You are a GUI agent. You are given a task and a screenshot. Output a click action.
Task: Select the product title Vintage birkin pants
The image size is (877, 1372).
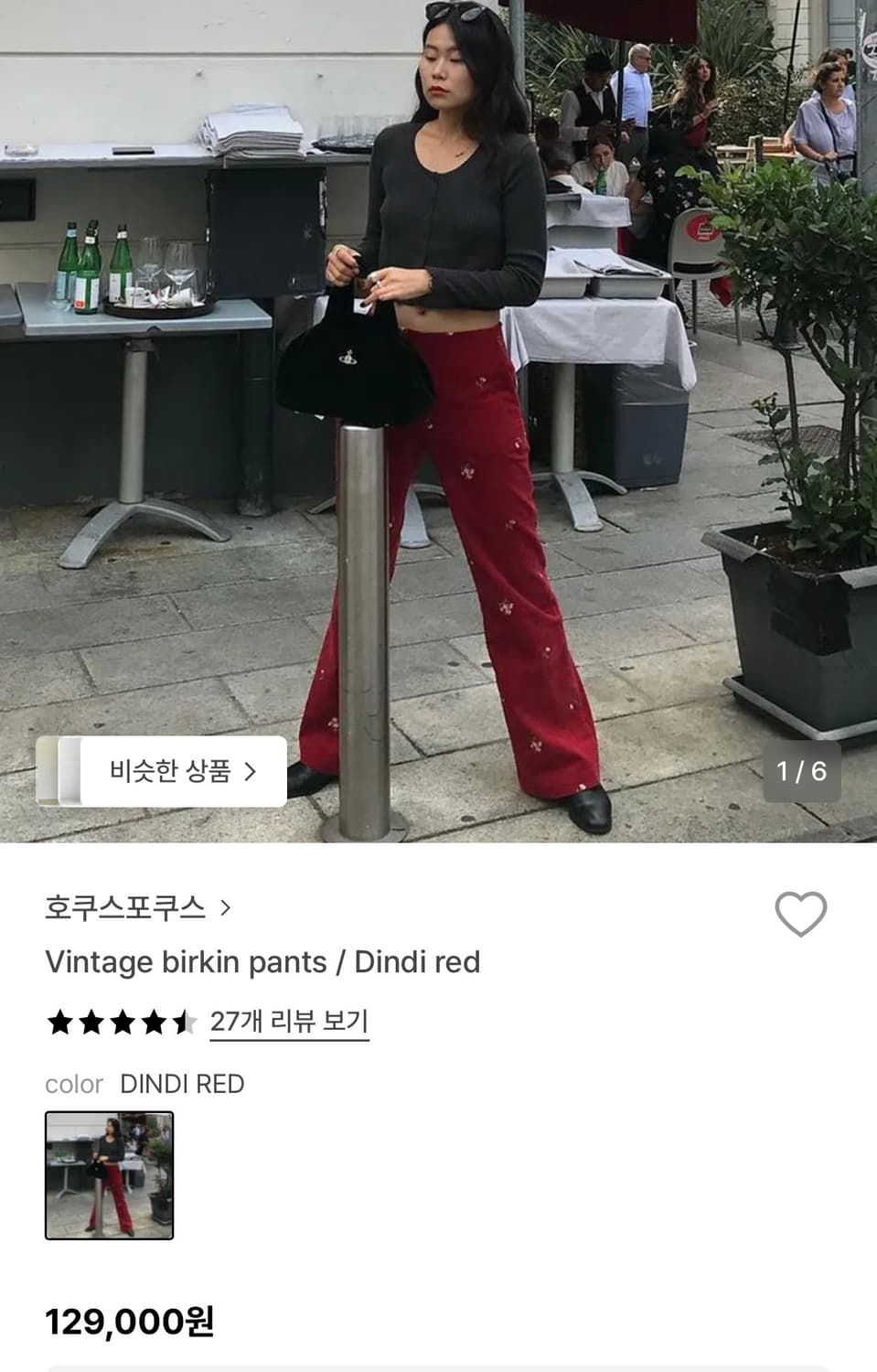263,962
